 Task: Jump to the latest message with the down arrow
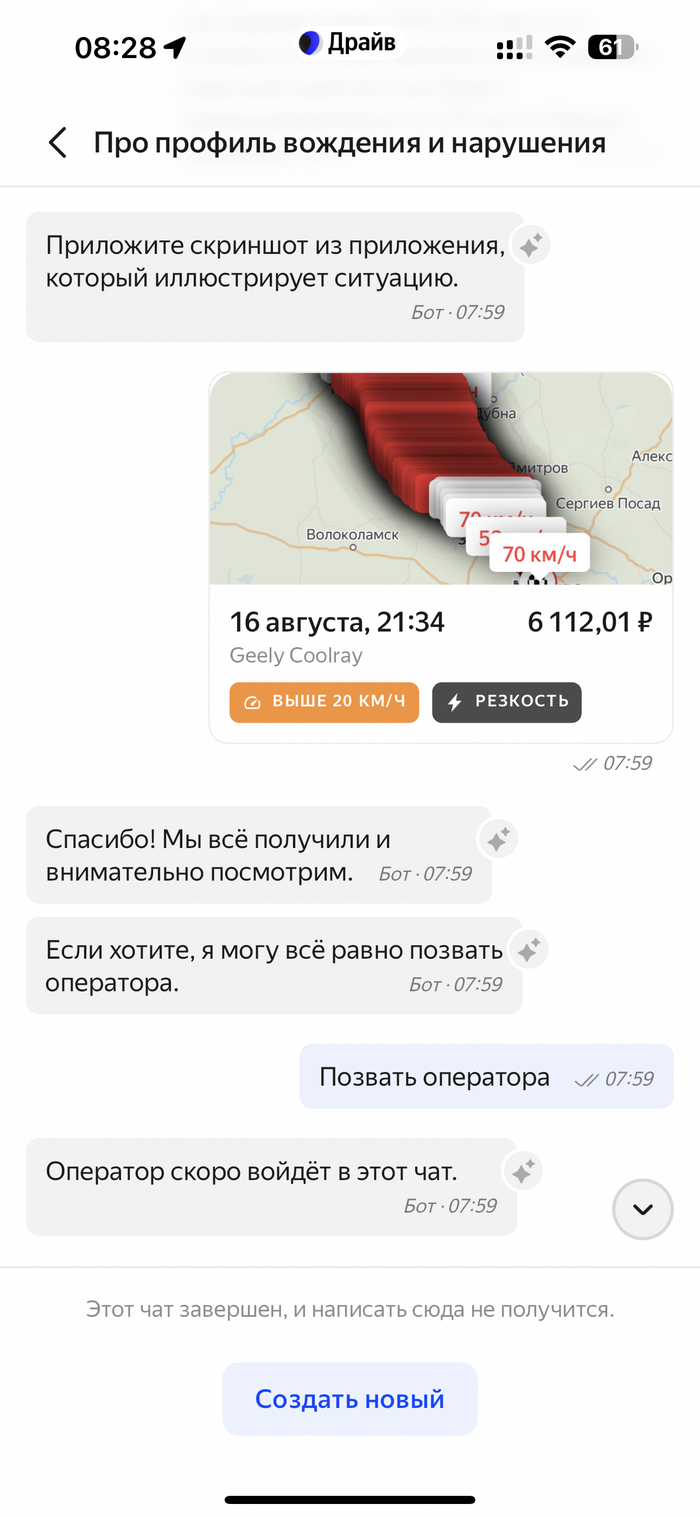pos(642,1209)
